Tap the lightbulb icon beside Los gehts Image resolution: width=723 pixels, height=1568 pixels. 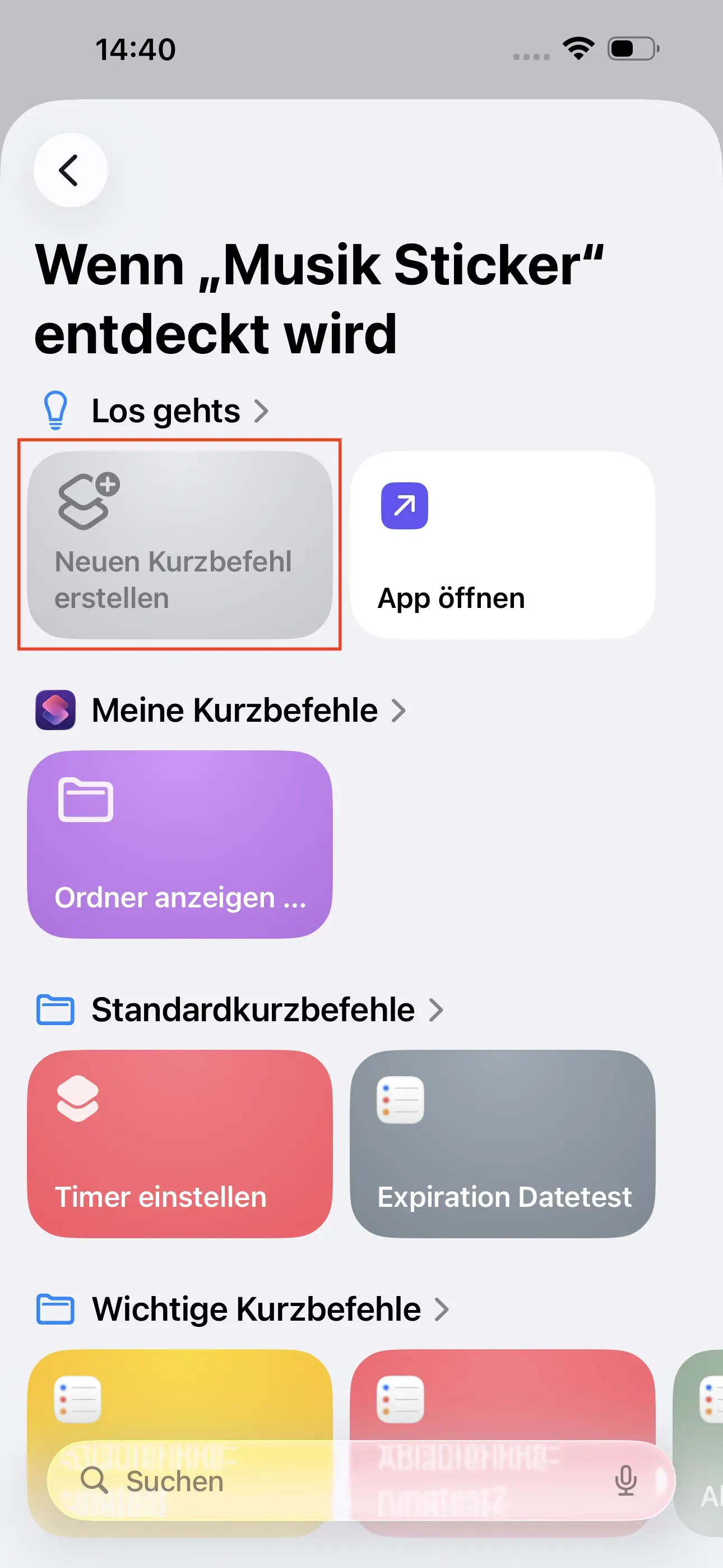[x=56, y=409]
